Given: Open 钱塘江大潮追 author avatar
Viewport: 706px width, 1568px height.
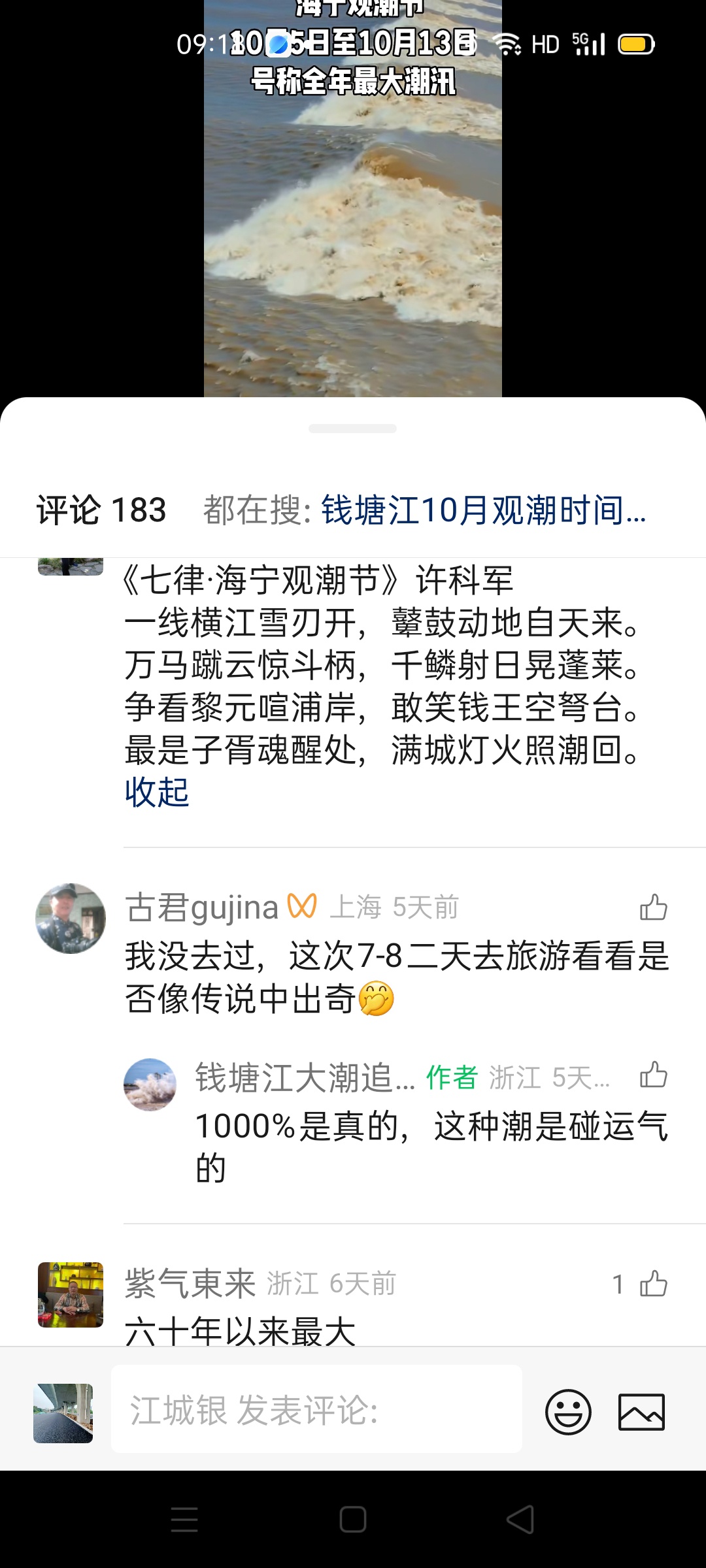Looking at the screenshot, I should click(150, 1085).
